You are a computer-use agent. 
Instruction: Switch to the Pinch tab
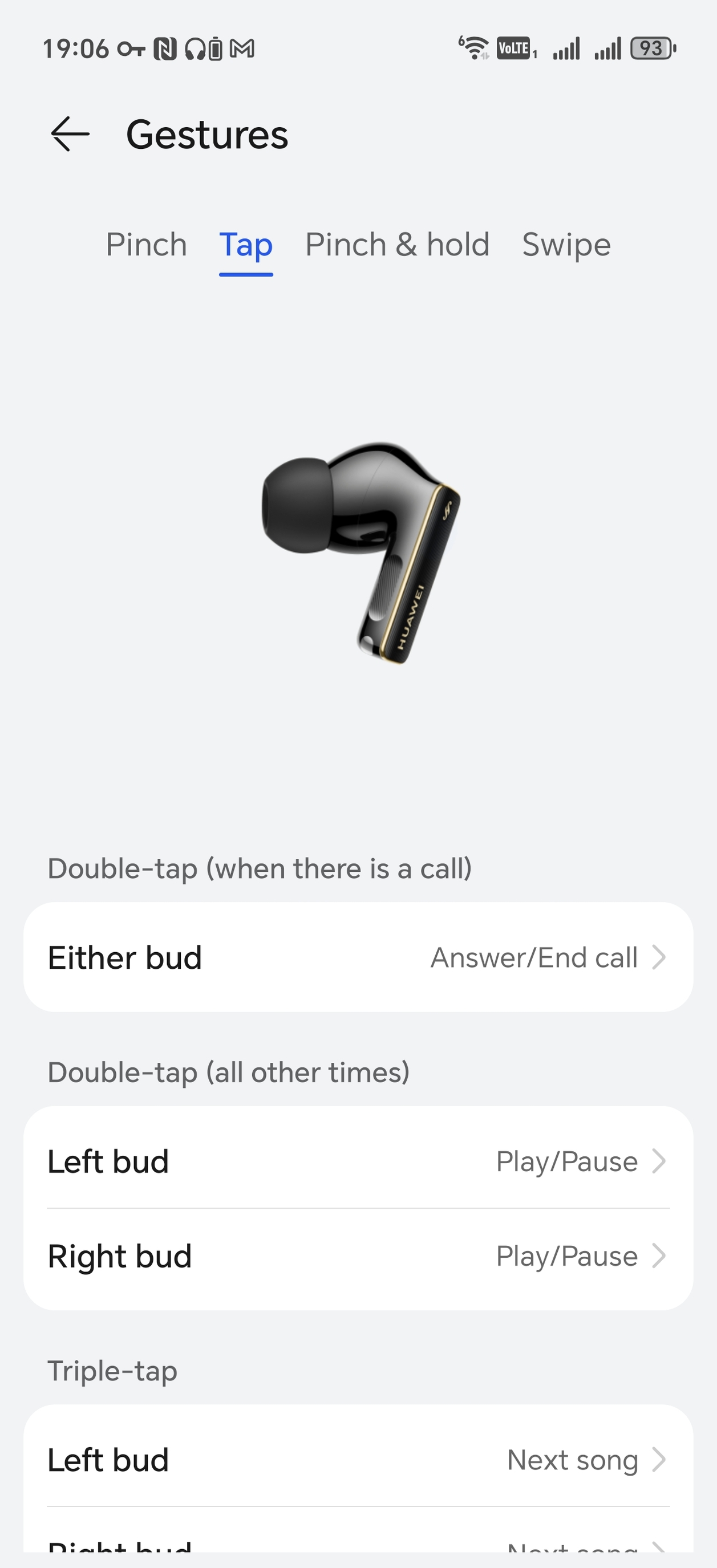coord(146,245)
